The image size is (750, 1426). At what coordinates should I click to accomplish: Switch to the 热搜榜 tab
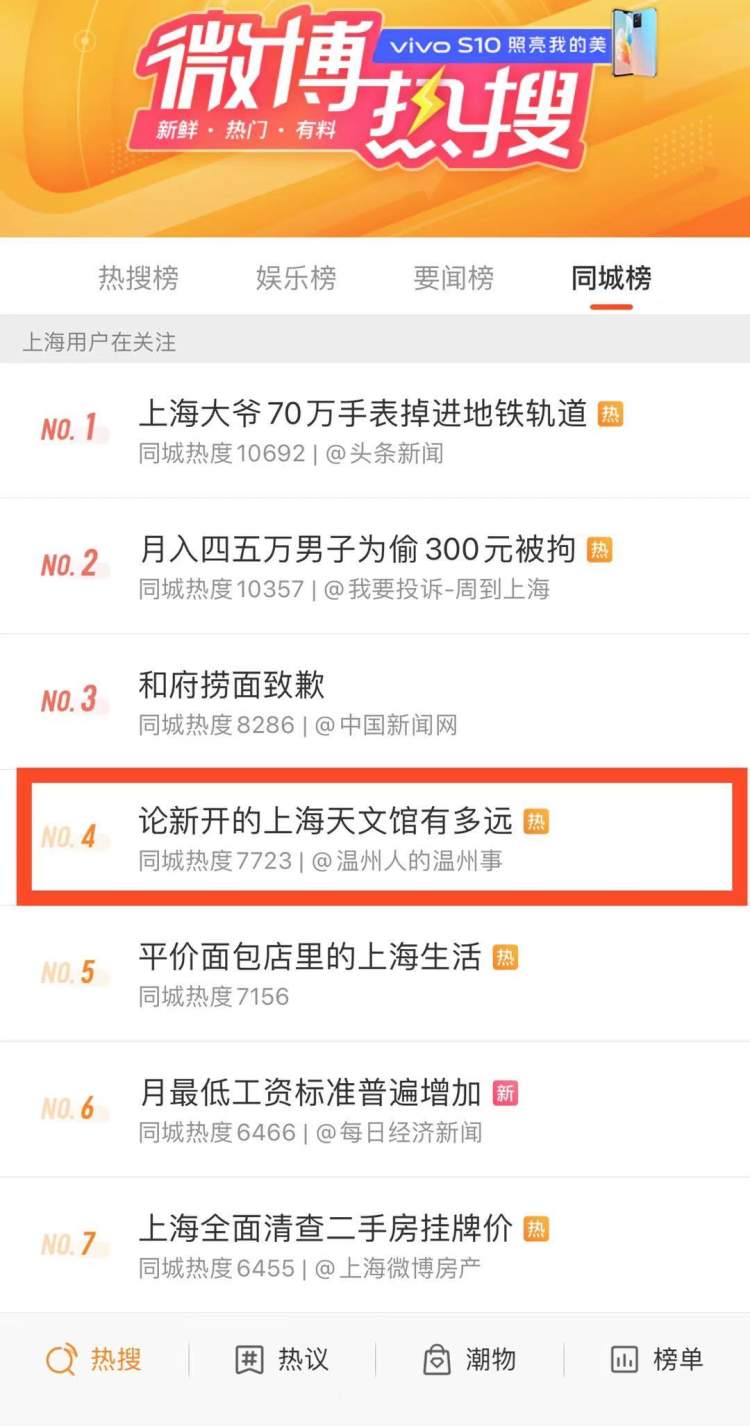pyautogui.click(x=138, y=277)
